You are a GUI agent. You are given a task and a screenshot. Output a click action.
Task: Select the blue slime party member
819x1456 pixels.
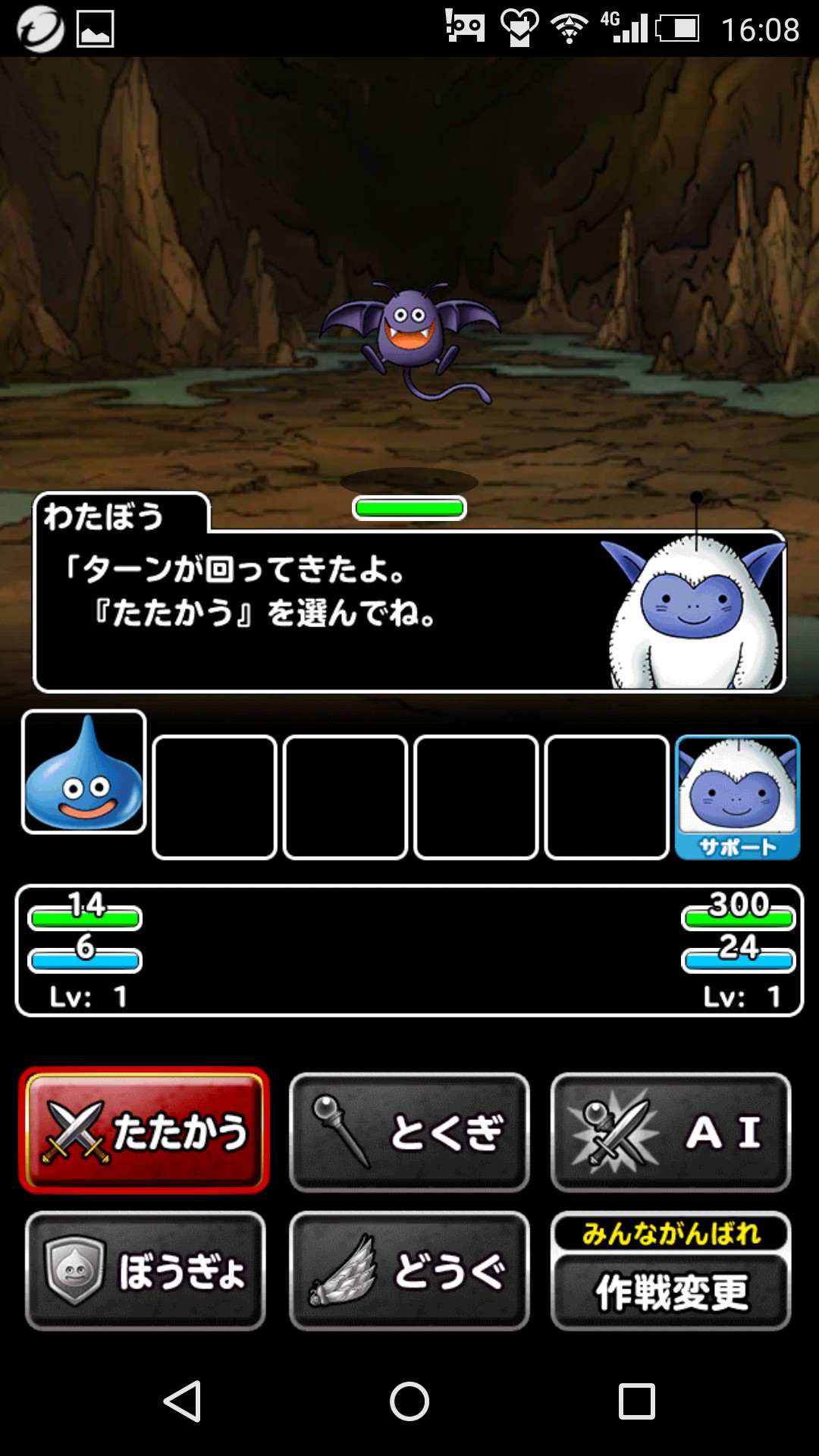[84, 772]
